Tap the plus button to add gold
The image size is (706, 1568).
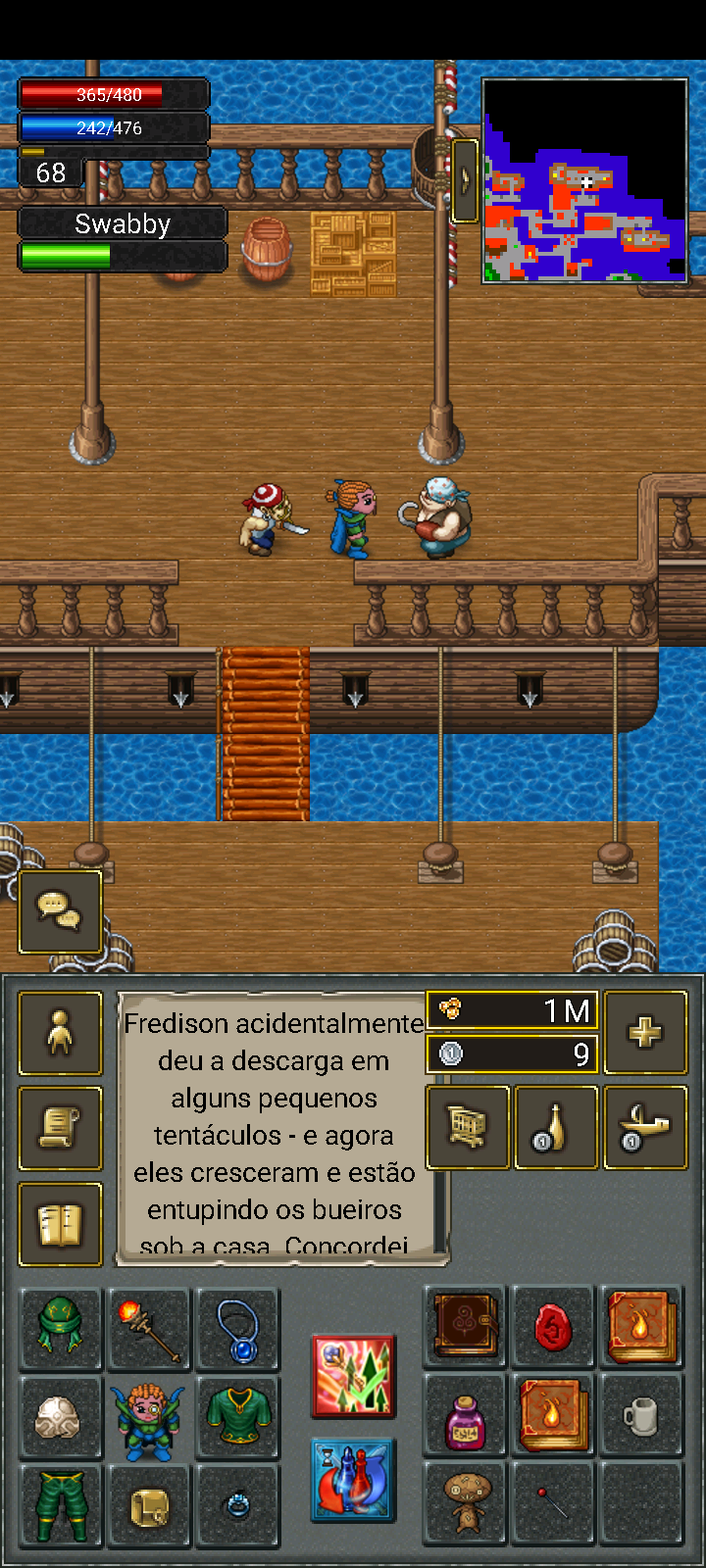click(x=645, y=1032)
